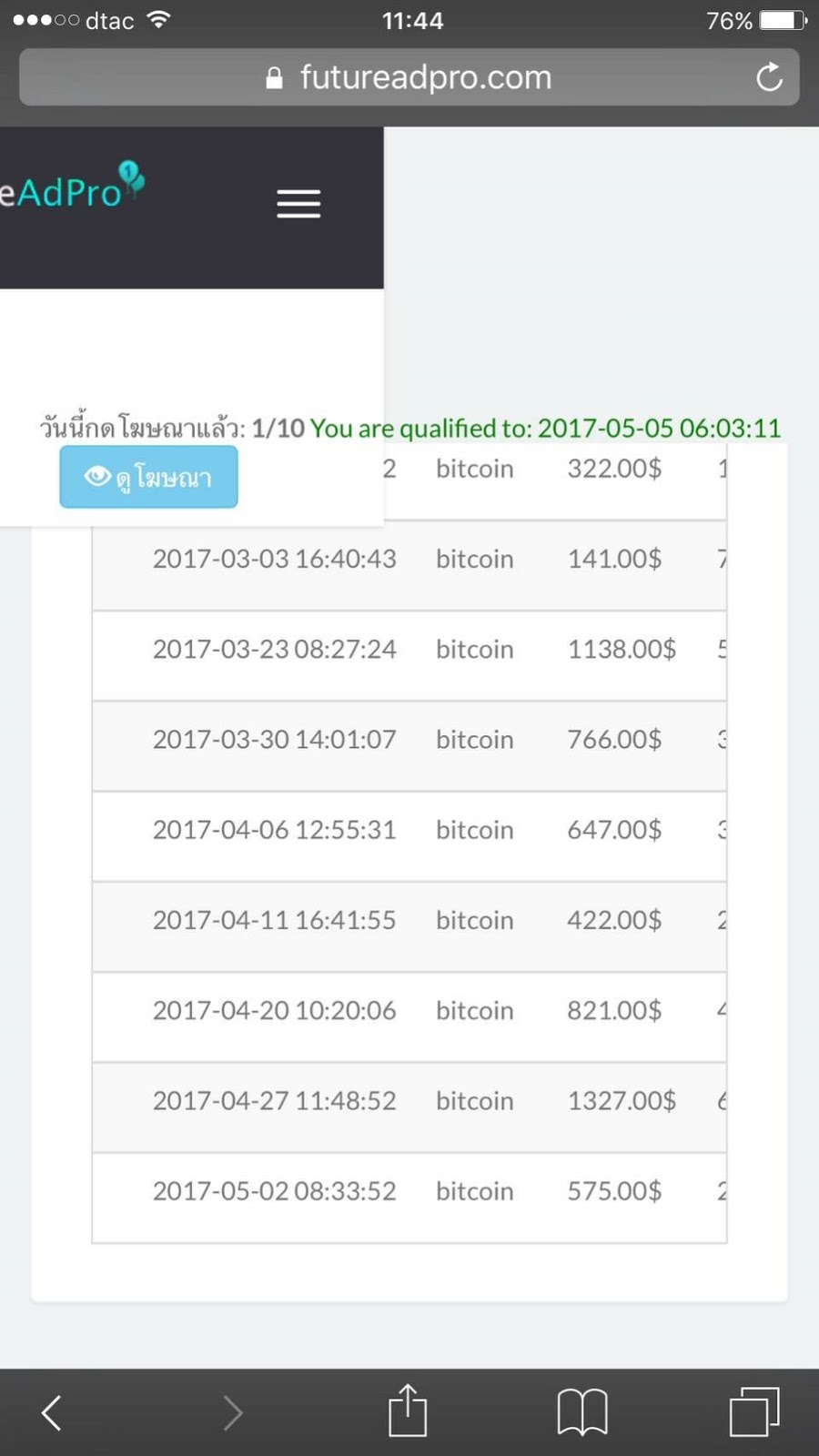Viewport: 819px width, 1456px height.
Task: Show all open Safari tabs
Action: coord(754,1412)
